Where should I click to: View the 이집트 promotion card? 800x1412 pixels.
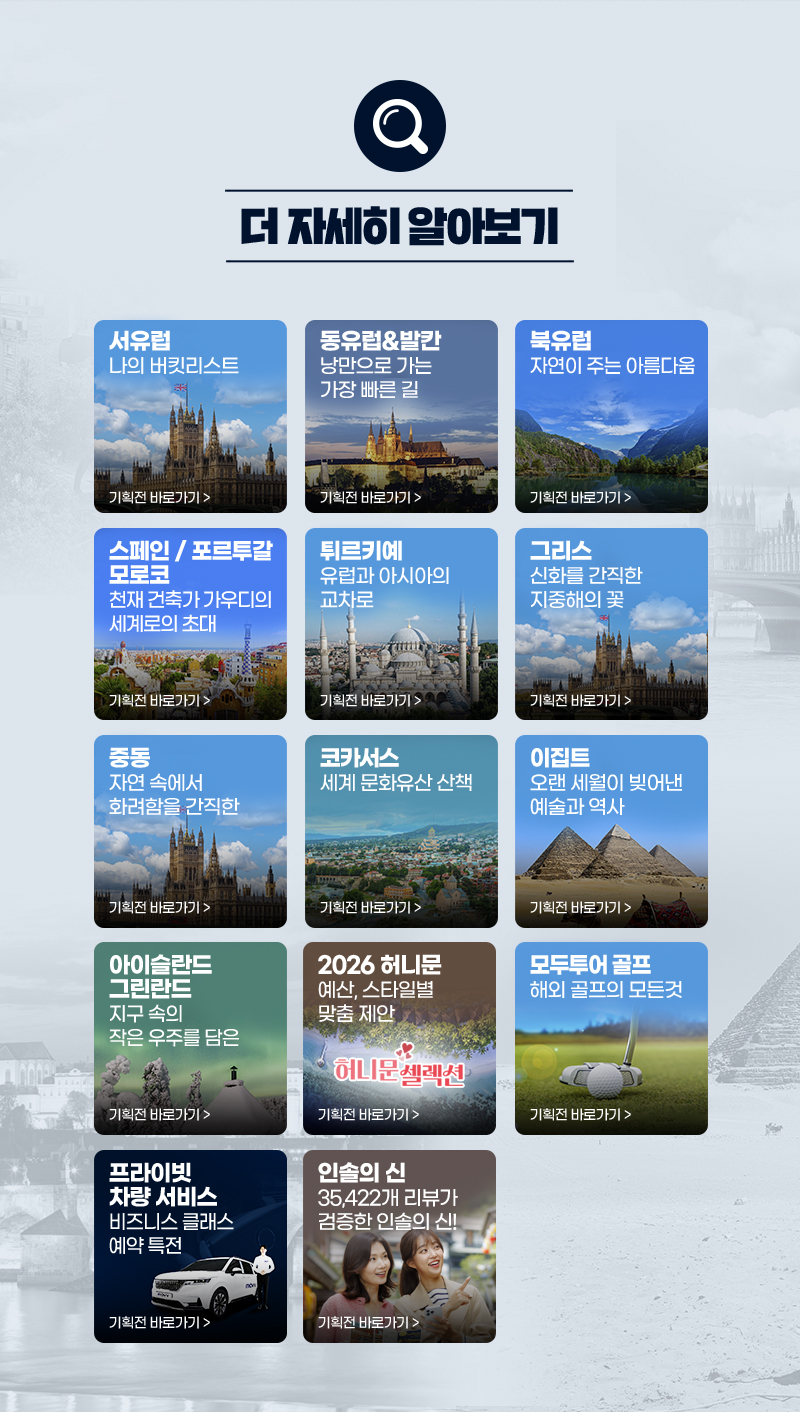[611, 831]
